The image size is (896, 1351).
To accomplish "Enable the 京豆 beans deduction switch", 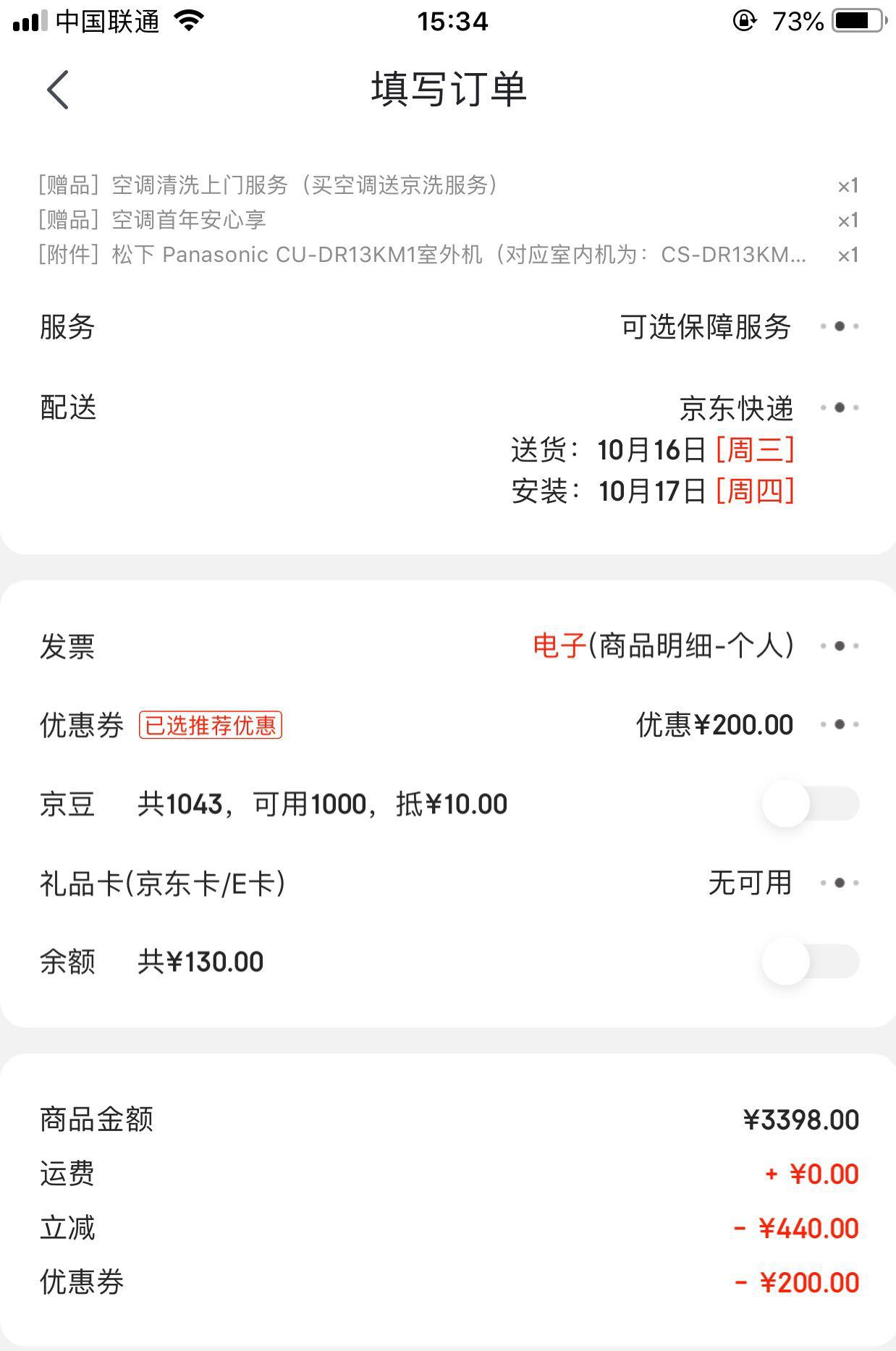I will coord(811,803).
